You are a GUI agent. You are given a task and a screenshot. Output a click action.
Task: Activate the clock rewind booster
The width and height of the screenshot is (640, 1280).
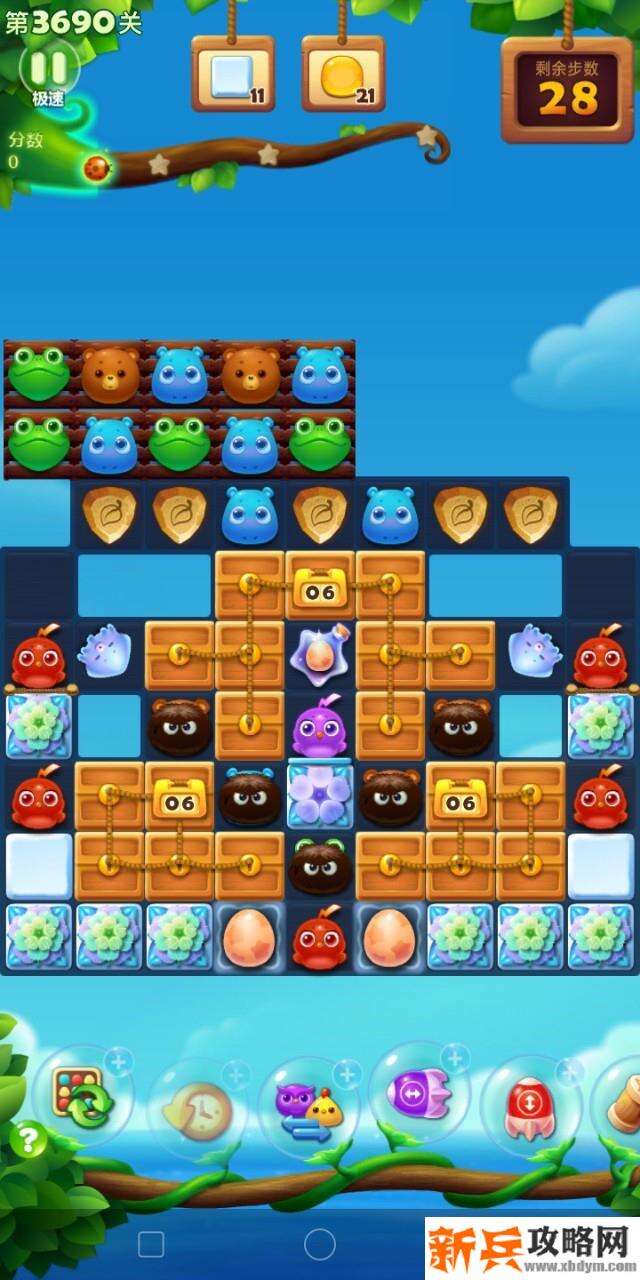tap(199, 1109)
